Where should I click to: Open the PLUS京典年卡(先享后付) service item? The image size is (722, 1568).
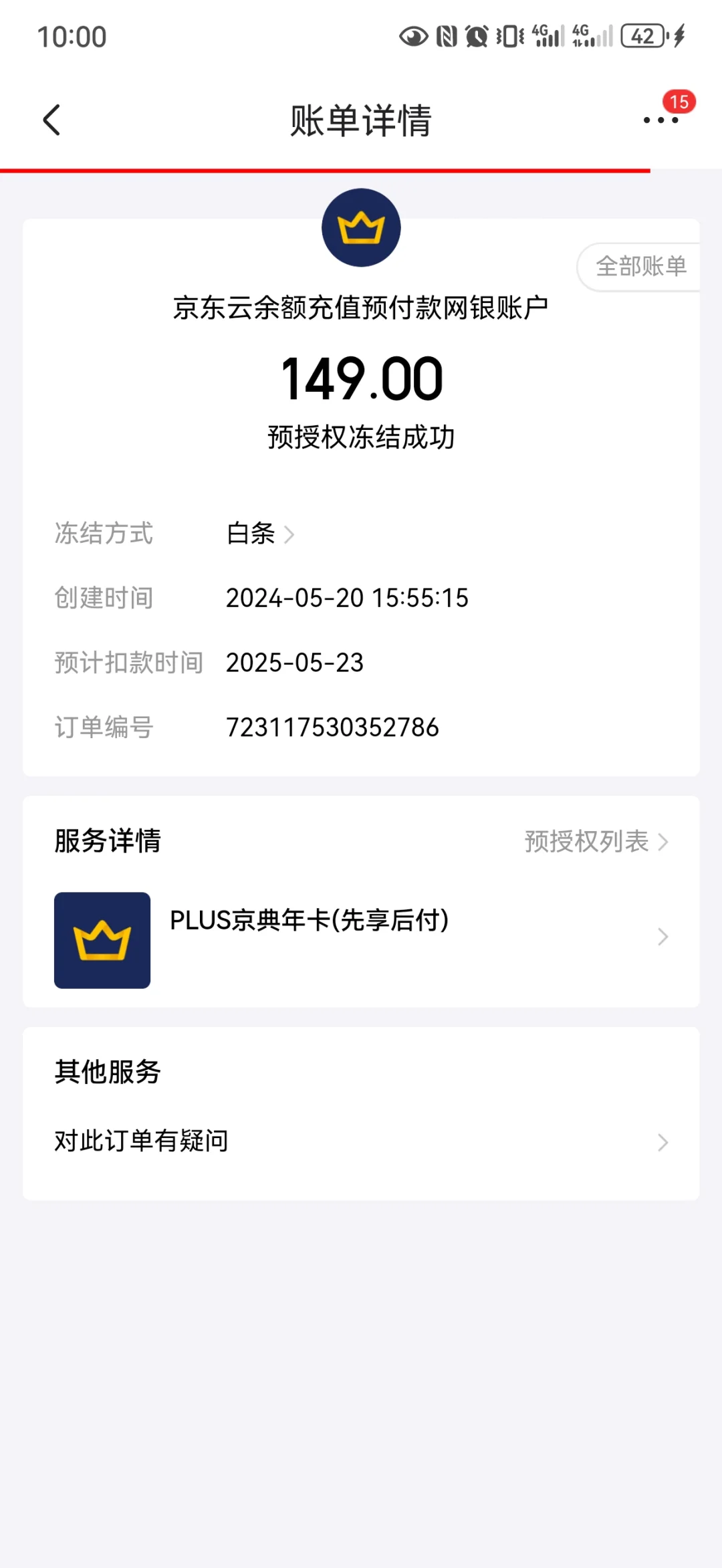pyautogui.click(x=361, y=939)
